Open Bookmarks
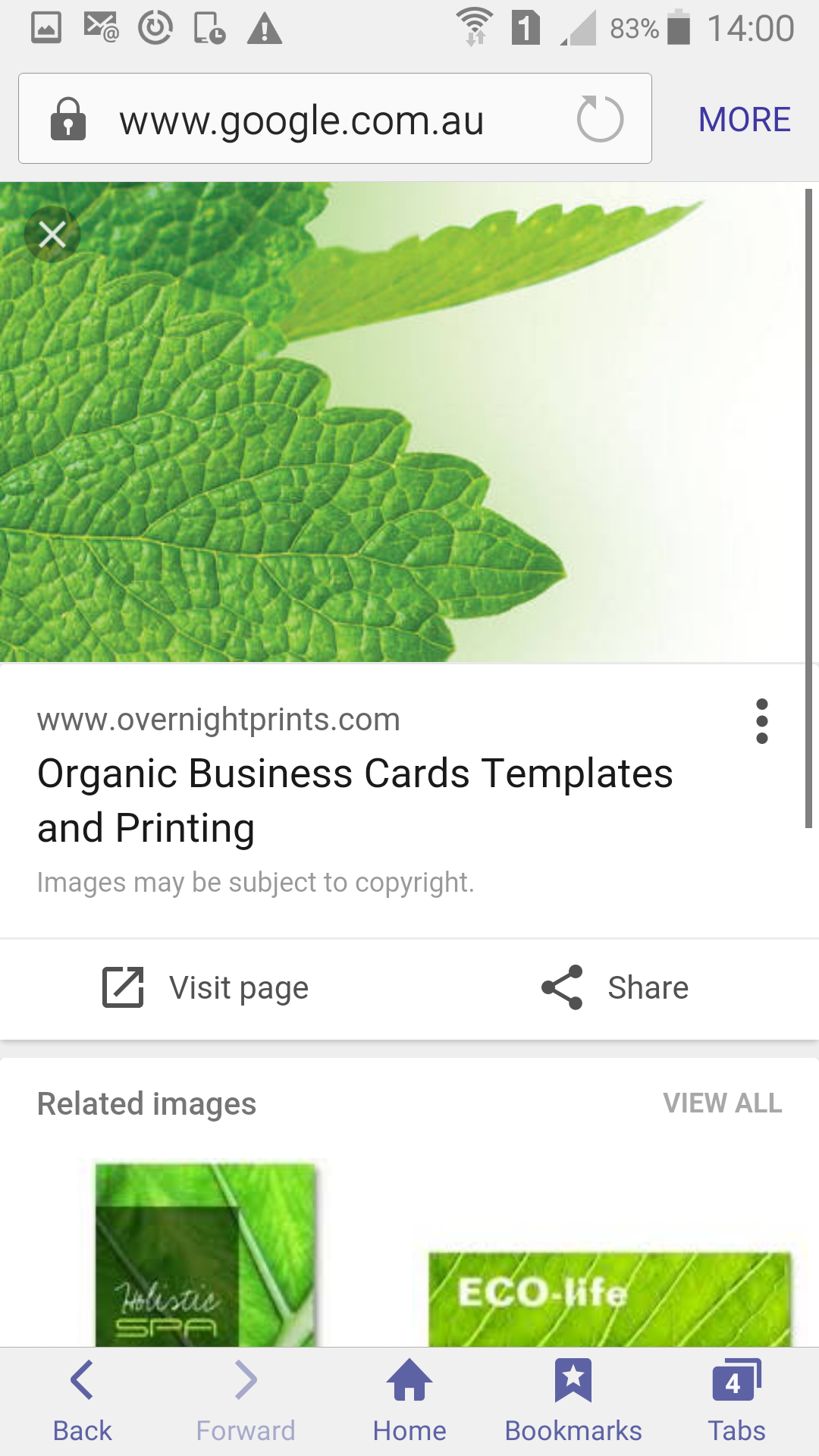Image resolution: width=819 pixels, height=1456 pixels. (x=573, y=1401)
